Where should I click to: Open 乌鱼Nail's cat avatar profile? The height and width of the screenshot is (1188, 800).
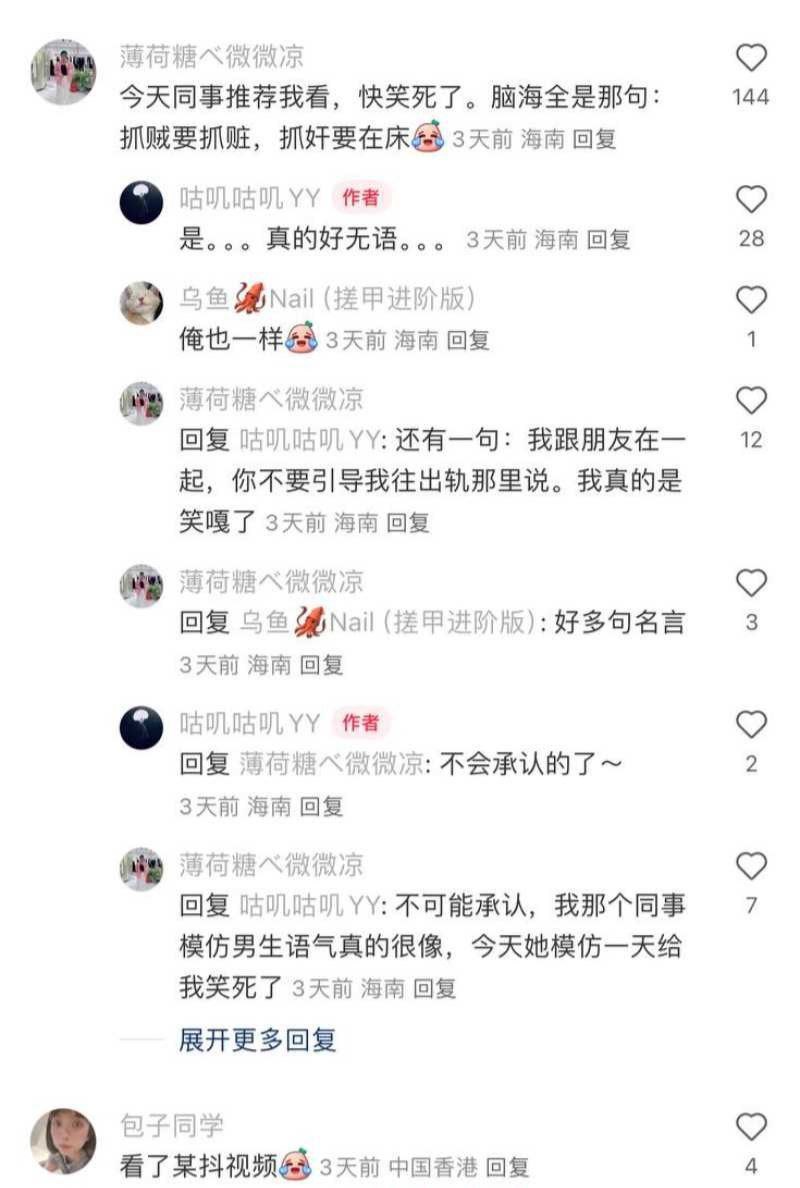(141, 303)
